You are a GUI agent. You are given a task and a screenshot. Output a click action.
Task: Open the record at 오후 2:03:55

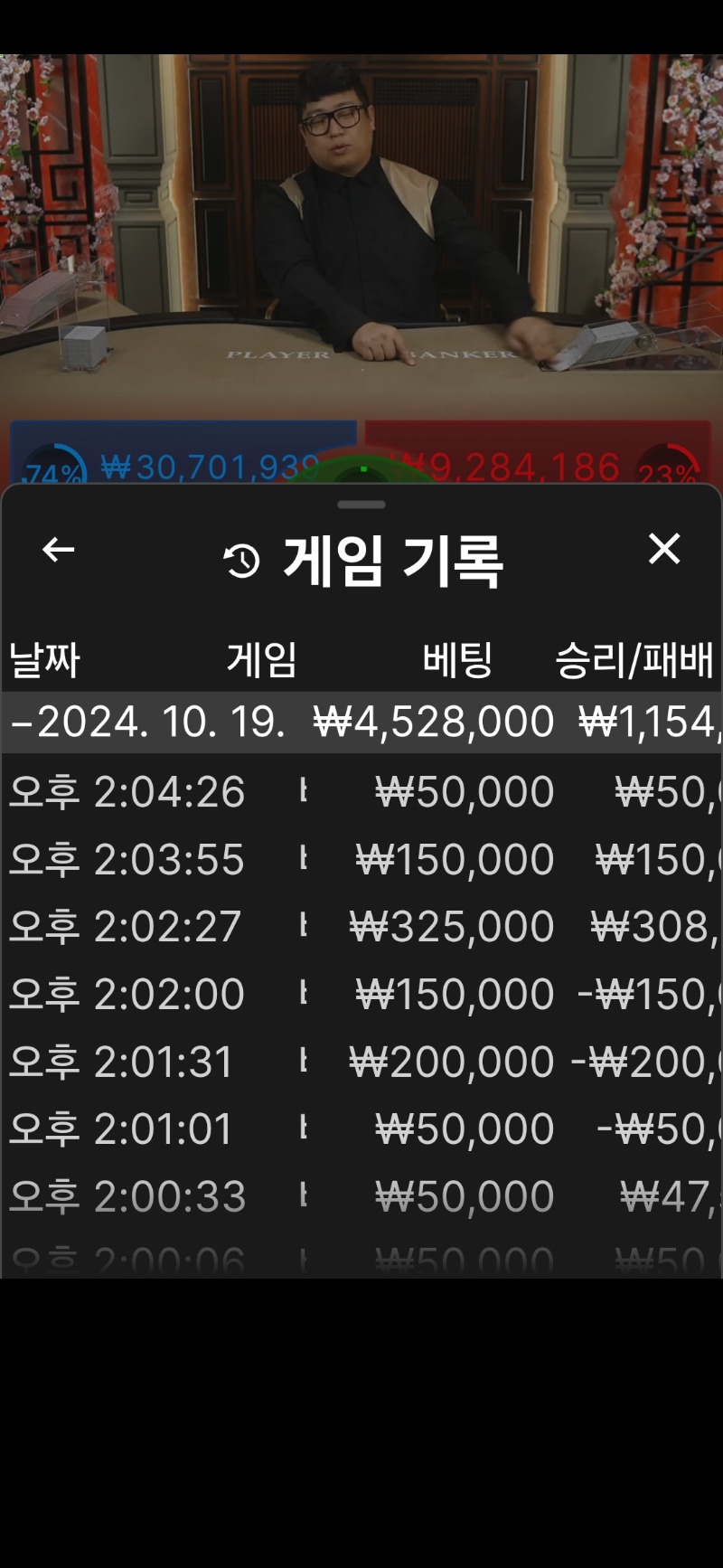[x=361, y=859]
